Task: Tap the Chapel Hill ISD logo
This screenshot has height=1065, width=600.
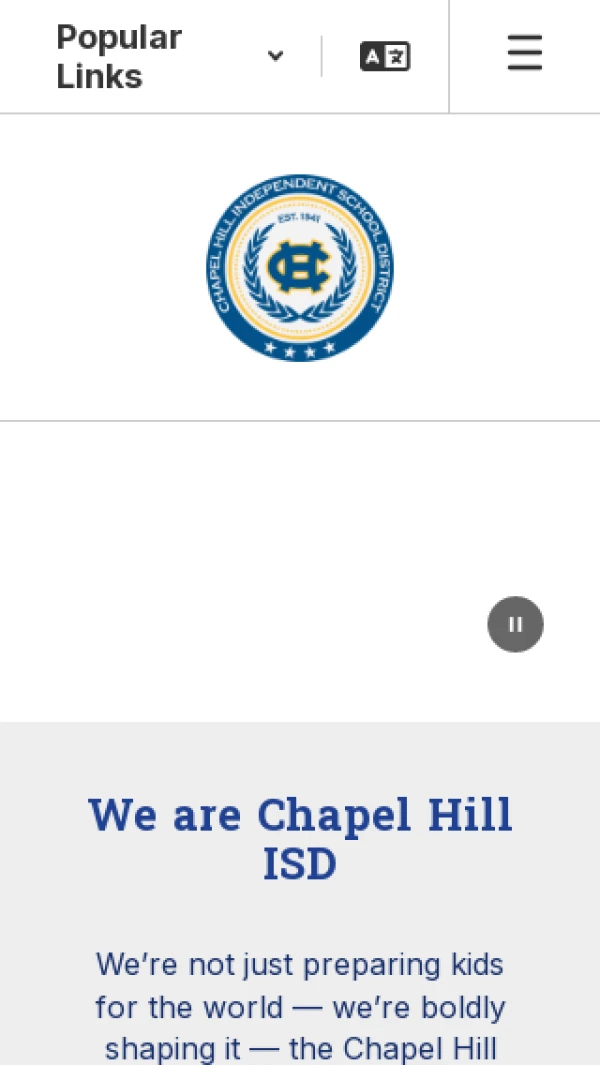Action: click(x=300, y=267)
